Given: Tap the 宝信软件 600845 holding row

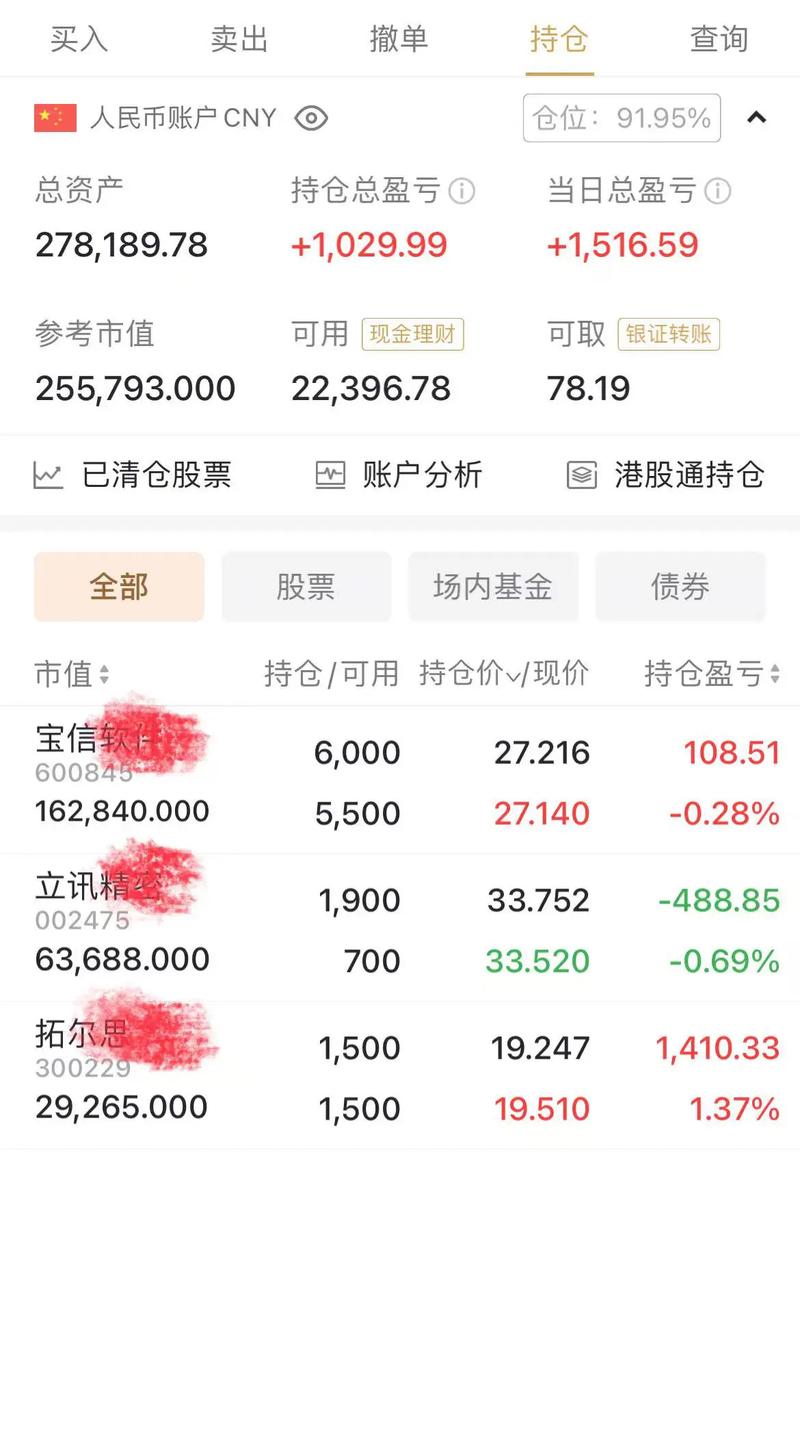Looking at the screenshot, I should 400,780.
